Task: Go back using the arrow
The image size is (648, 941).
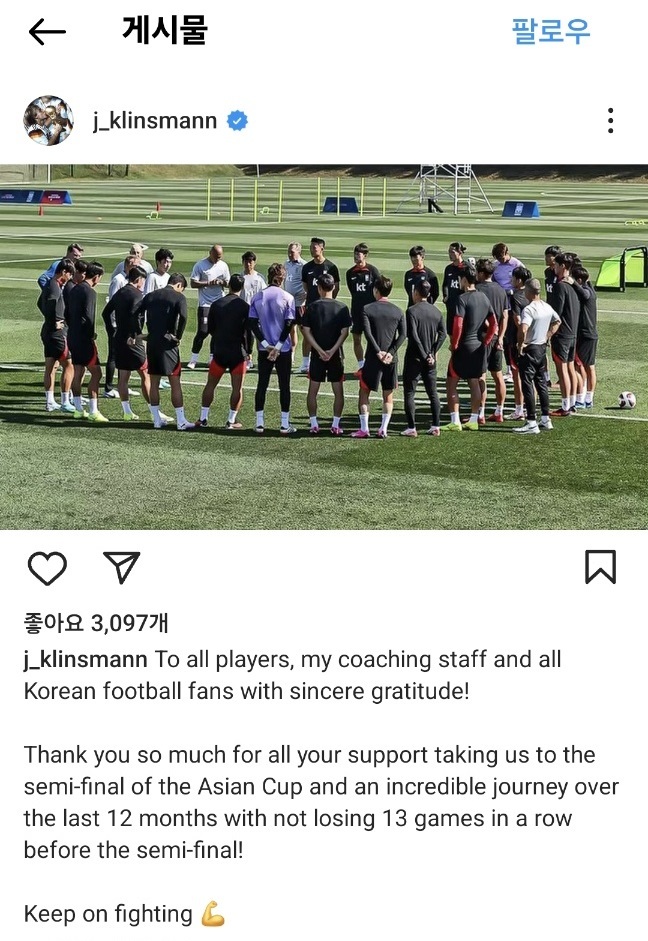Action: [x=47, y=32]
